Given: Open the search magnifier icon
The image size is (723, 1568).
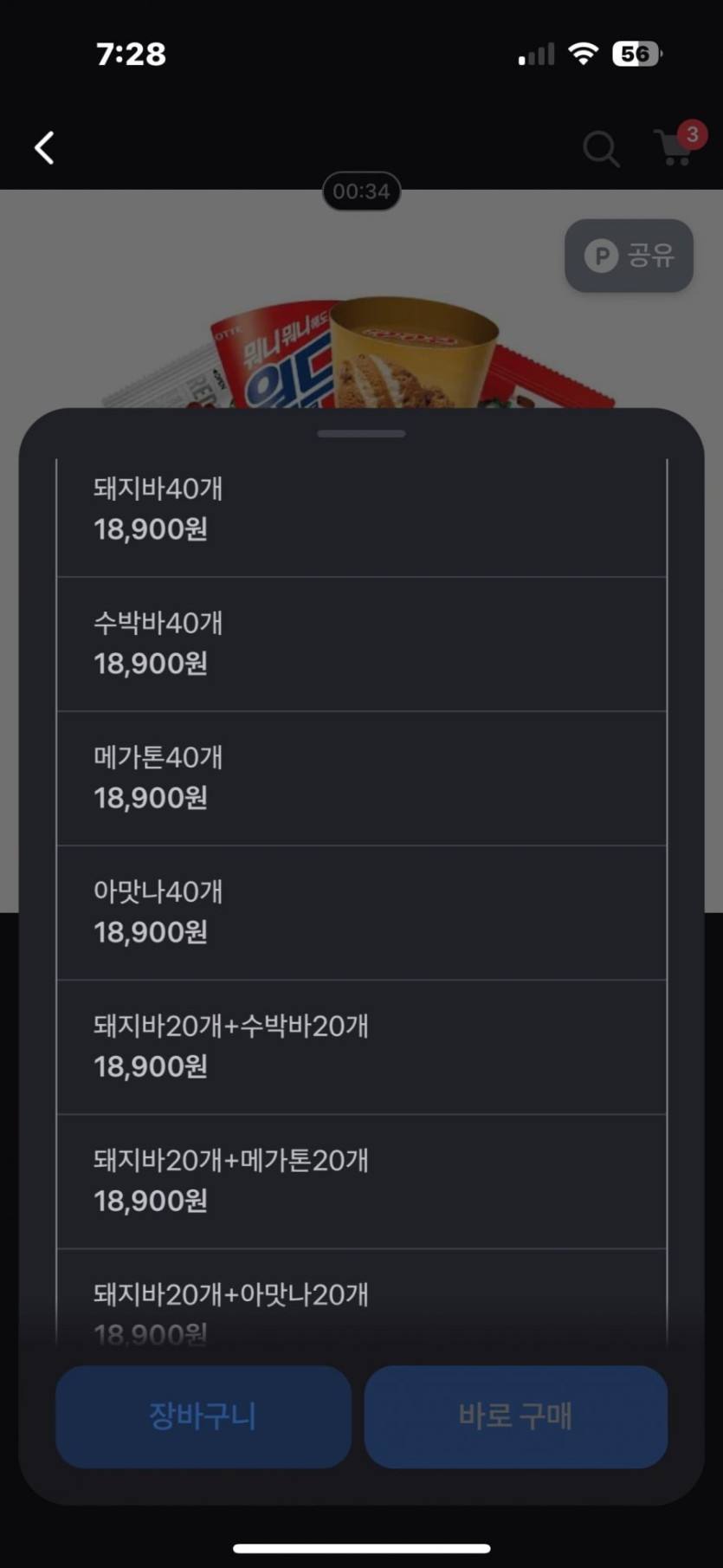Looking at the screenshot, I should (x=600, y=149).
